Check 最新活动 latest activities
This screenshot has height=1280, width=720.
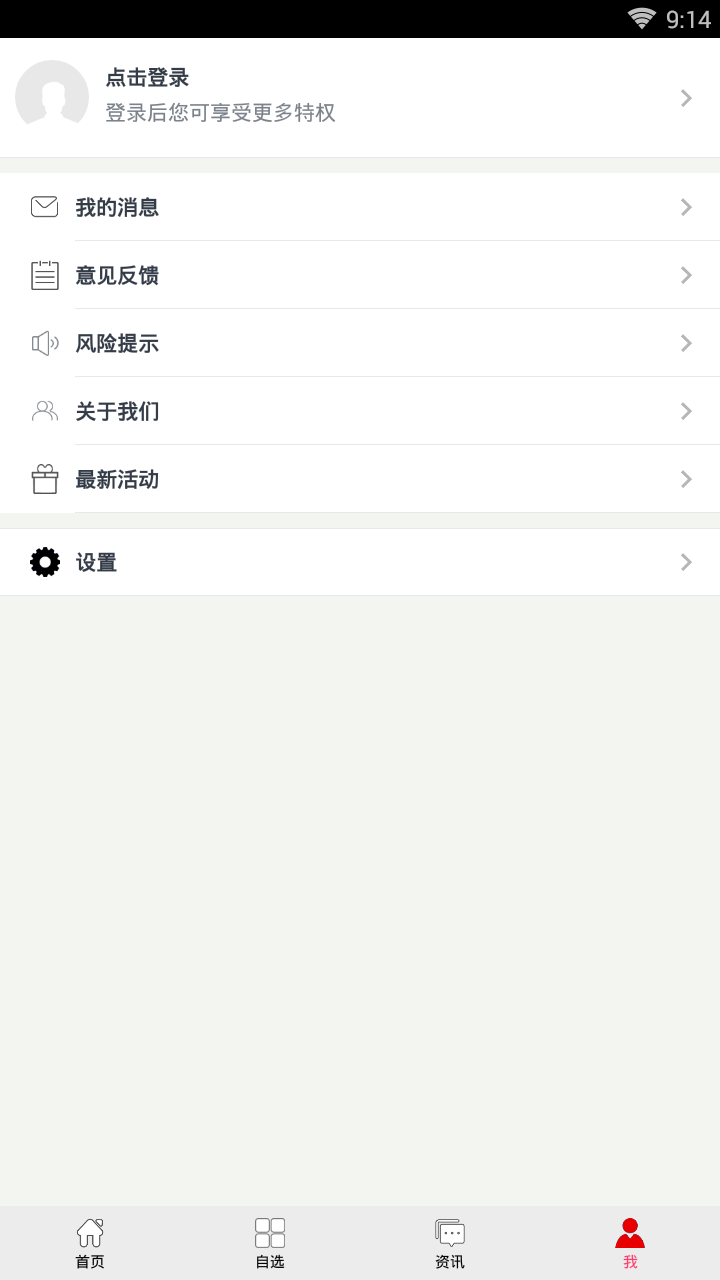360,479
